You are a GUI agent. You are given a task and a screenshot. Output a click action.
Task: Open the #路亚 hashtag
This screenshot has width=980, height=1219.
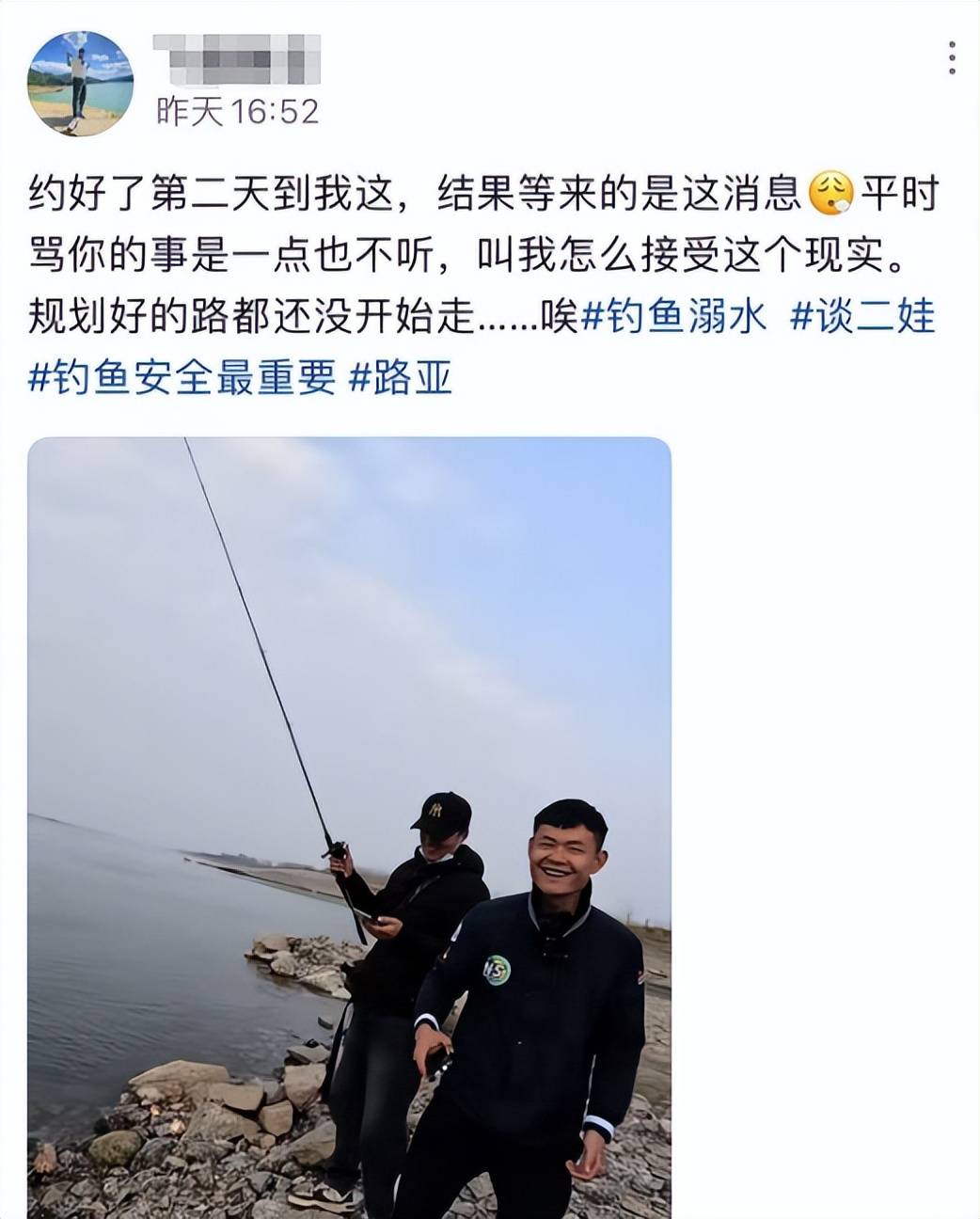(x=402, y=378)
